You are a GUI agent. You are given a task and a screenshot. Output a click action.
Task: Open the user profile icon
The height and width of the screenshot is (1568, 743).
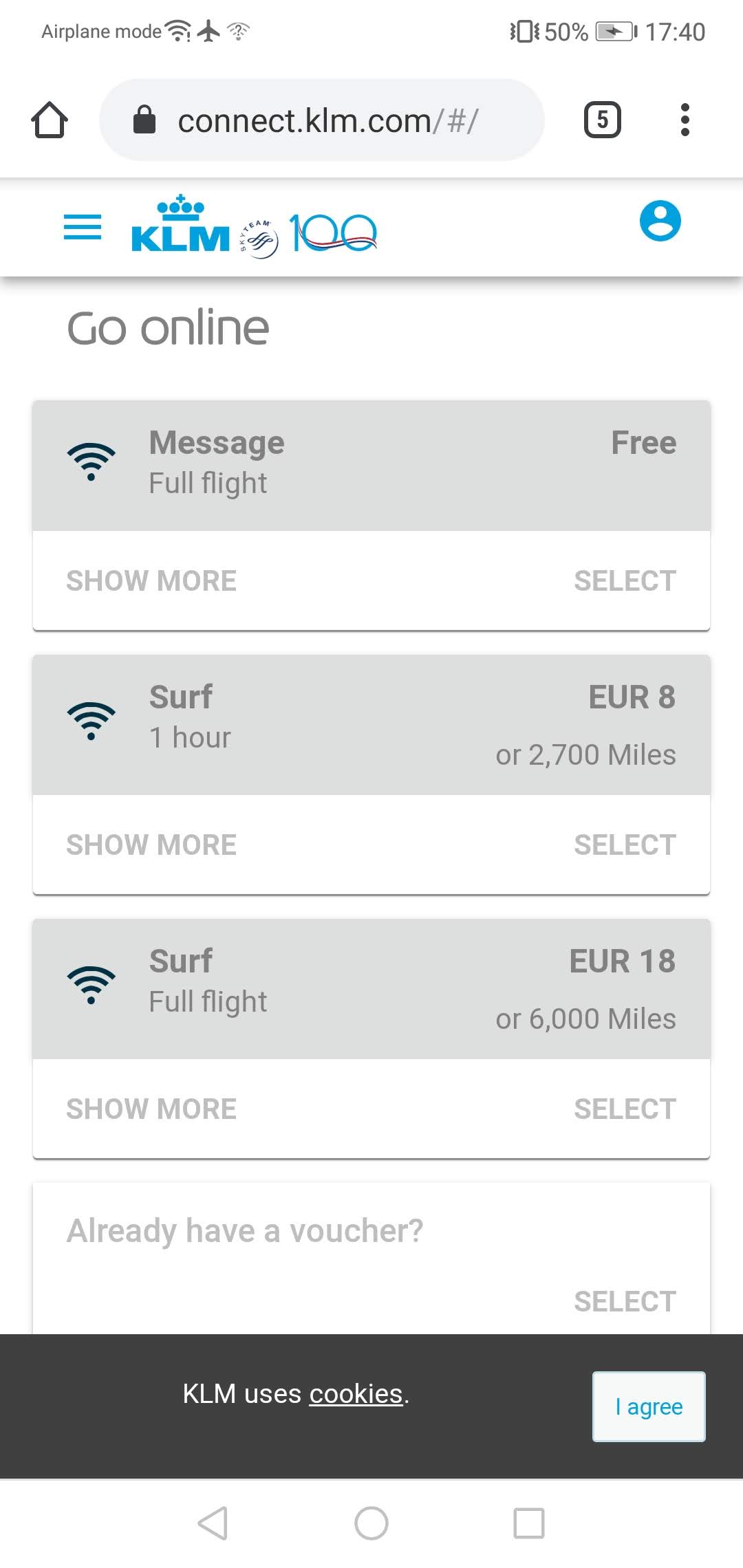point(660,221)
